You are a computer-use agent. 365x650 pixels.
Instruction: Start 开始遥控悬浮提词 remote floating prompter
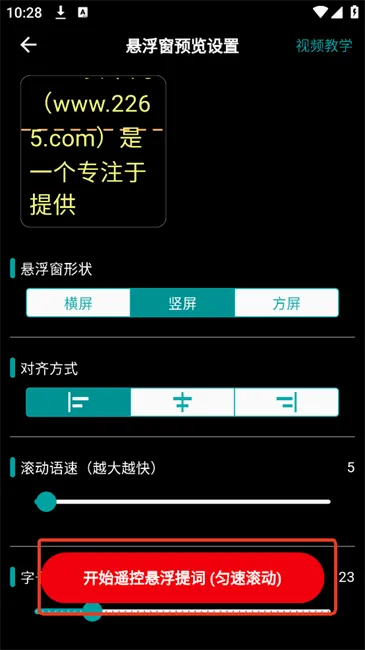coord(182,578)
